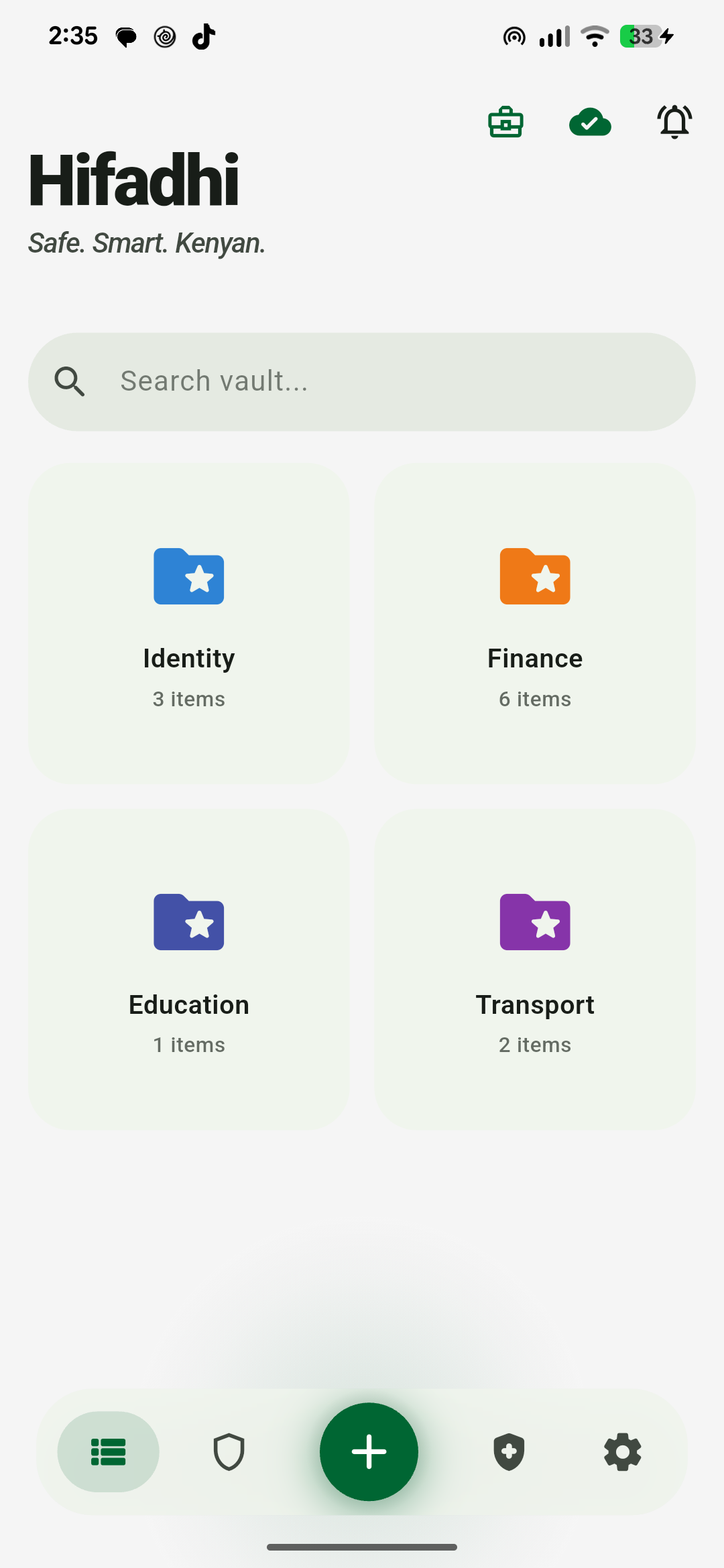Open the Education folder
Screen dimensions: 724x1568
(x=189, y=970)
